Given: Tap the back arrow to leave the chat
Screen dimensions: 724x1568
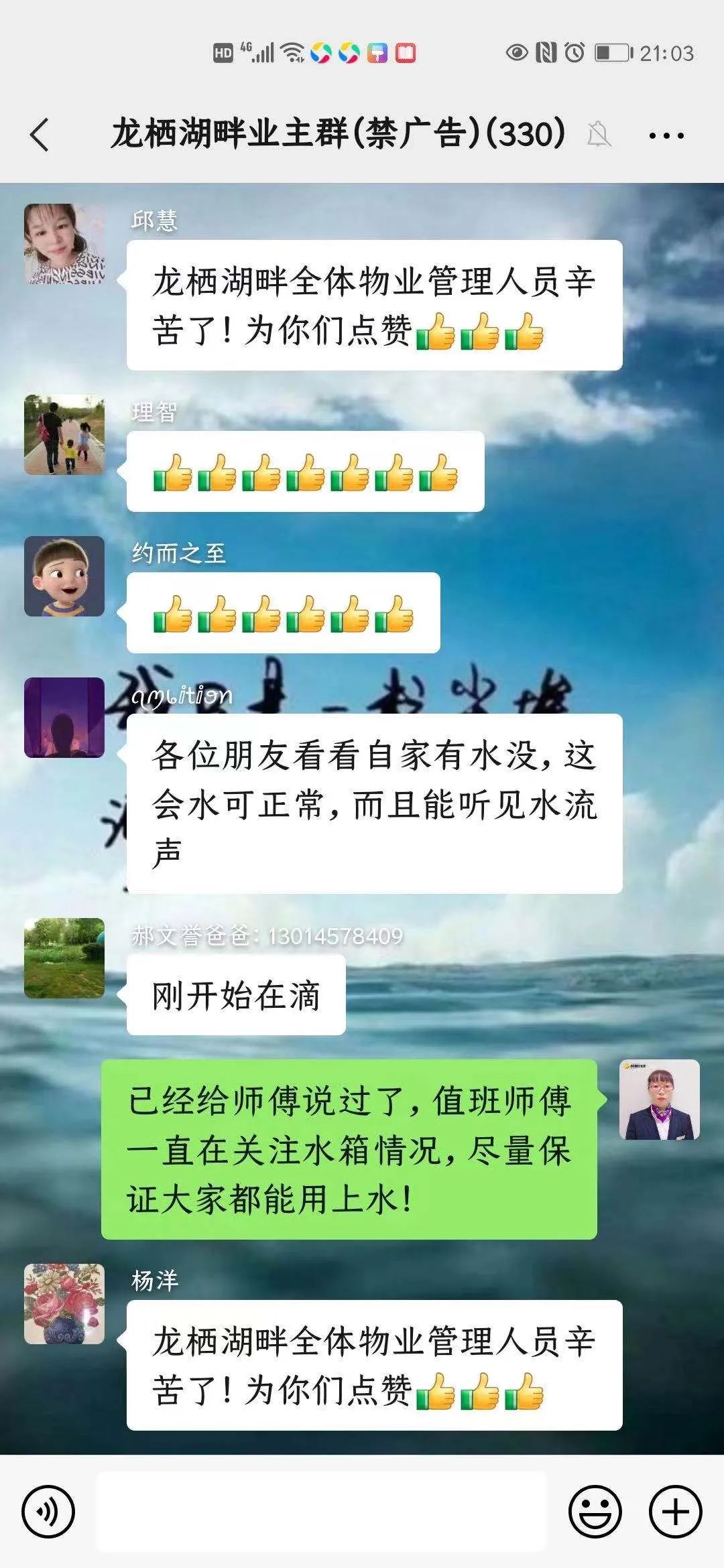Looking at the screenshot, I should (x=40, y=133).
